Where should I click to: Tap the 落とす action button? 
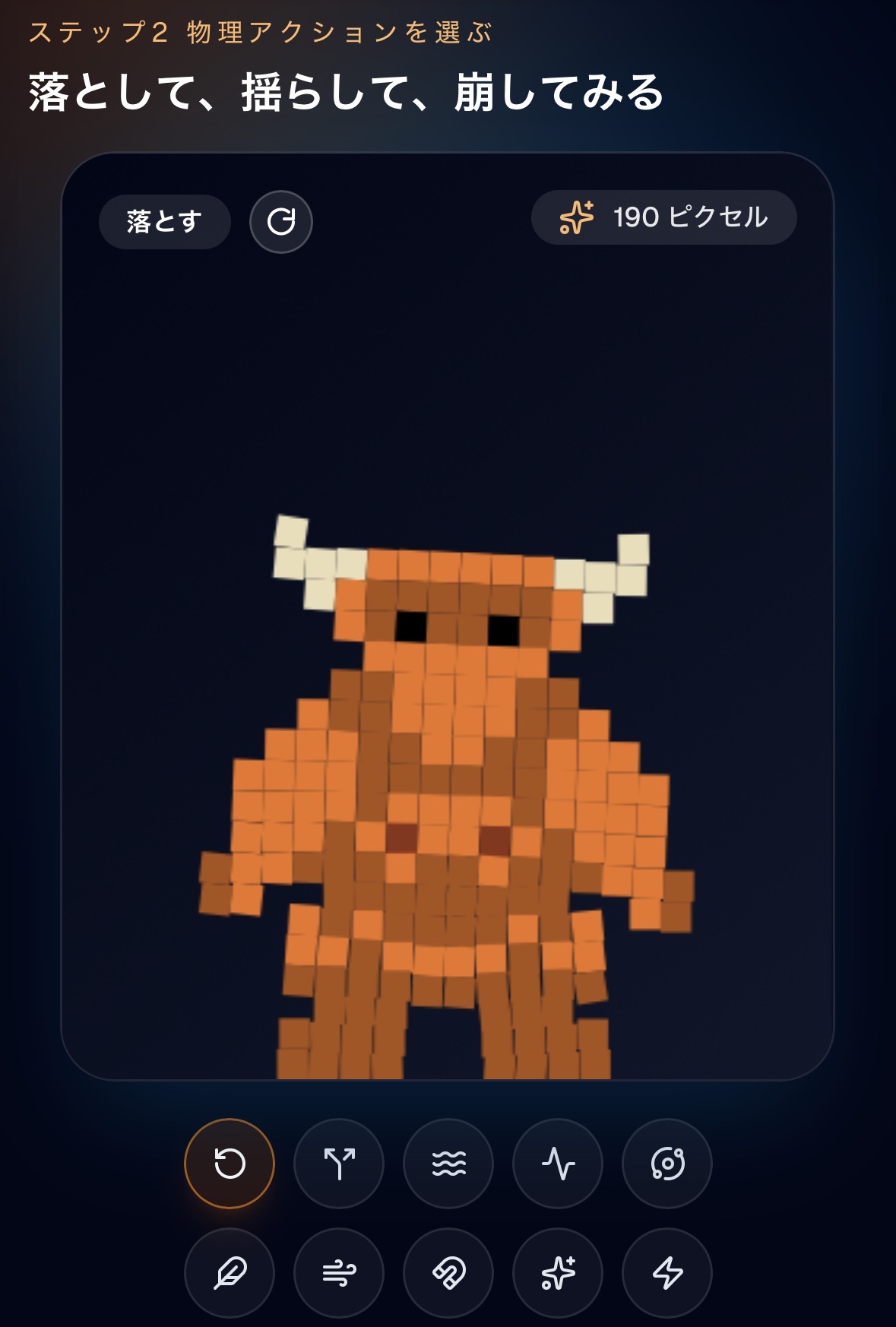tap(164, 222)
